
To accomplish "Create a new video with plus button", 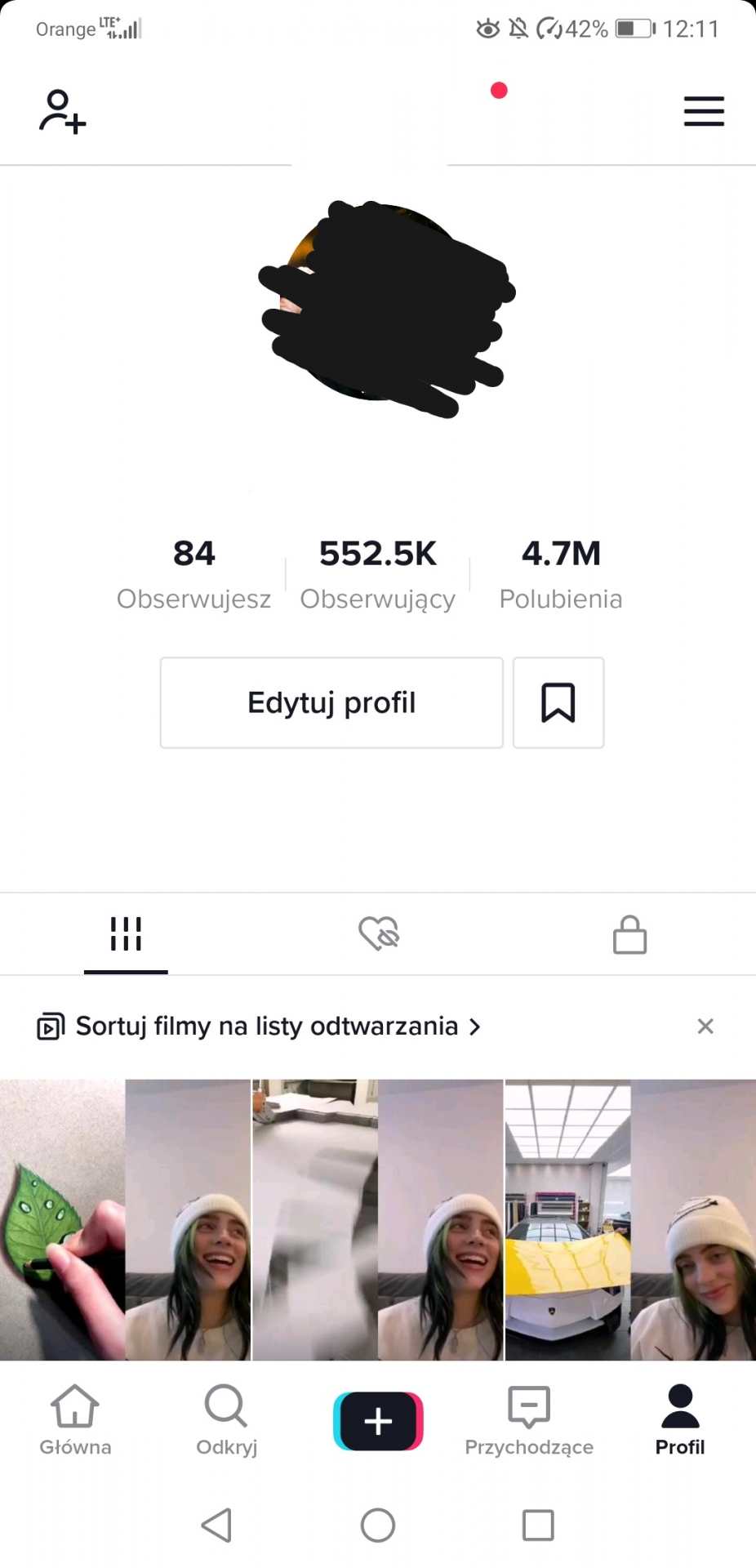I will click(x=378, y=1421).
